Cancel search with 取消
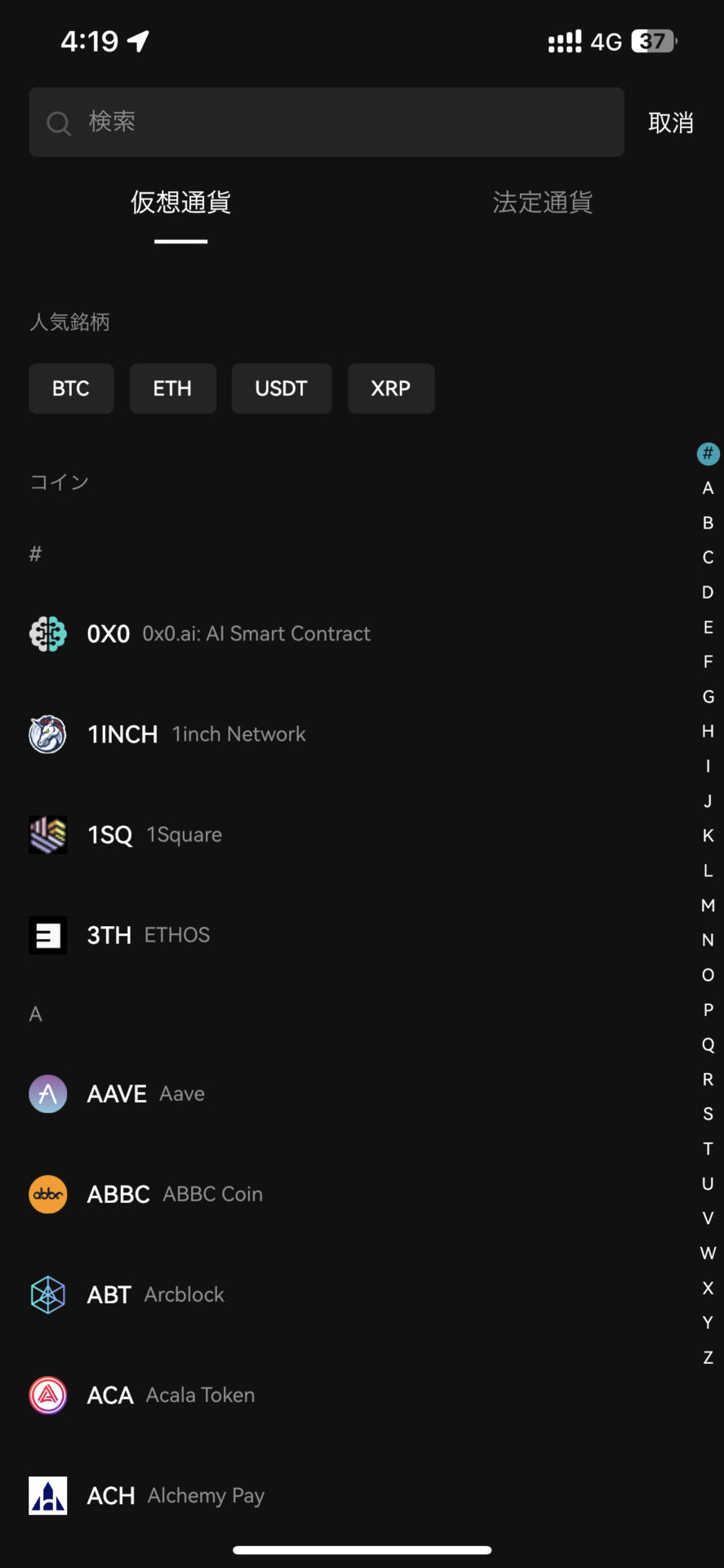724x1568 pixels. [670, 122]
